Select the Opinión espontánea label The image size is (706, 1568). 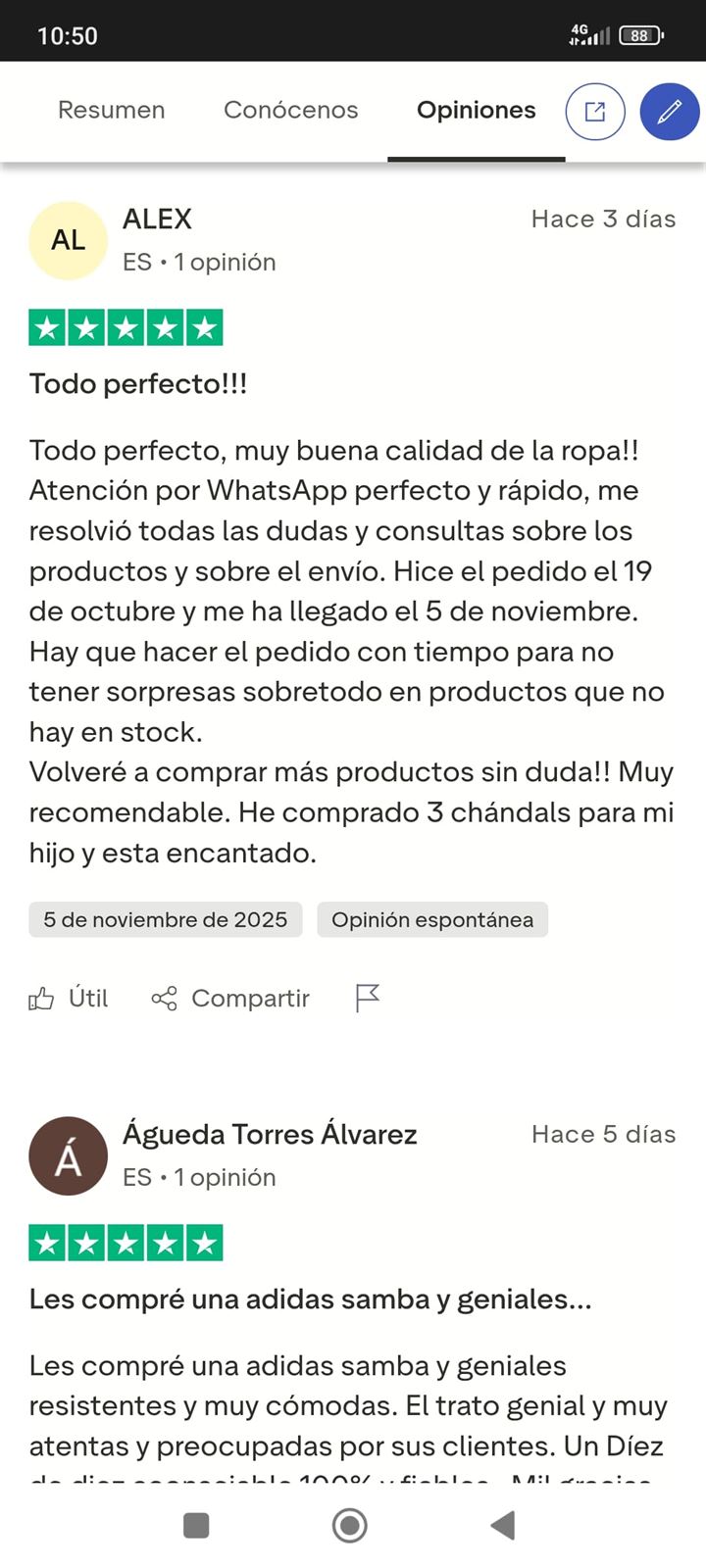[x=432, y=919]
